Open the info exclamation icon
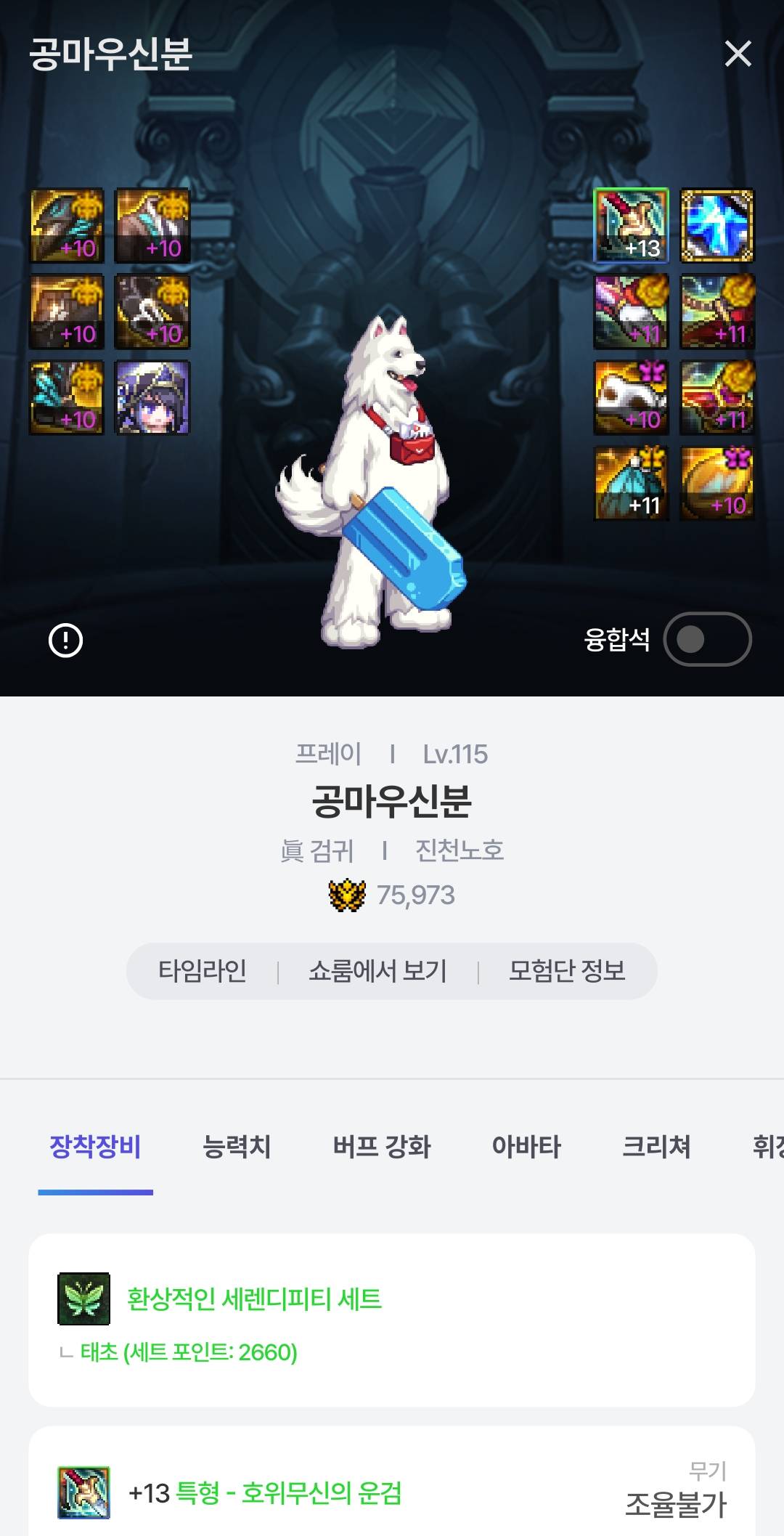Viewport: 784px width, 1536px height. [66, 641]
